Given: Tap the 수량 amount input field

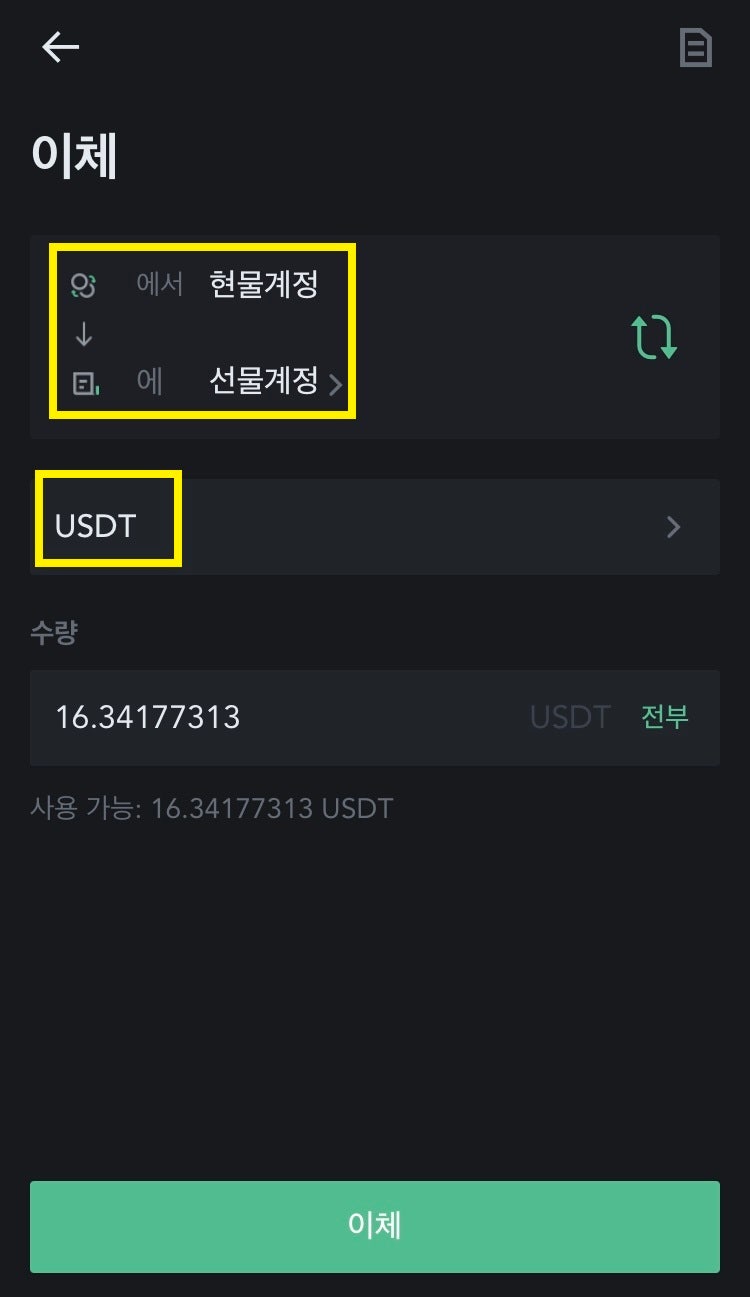Looking at the screenshot, I should (375, 717).
